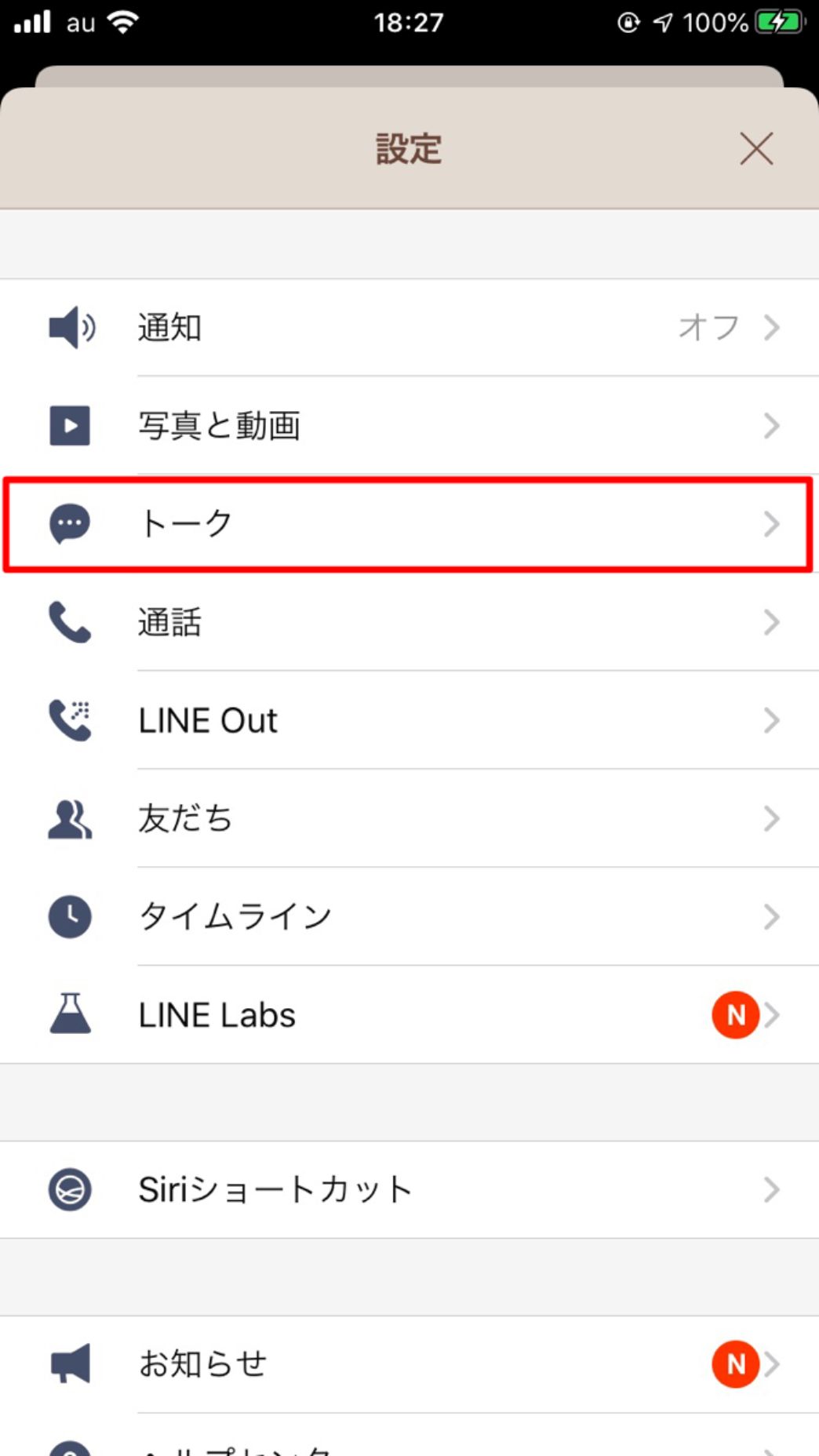The width and height of the screenshot is (819, 1456).
Task: Tap the friends silhouette icon beside 友だち
Action: (70, 818)
